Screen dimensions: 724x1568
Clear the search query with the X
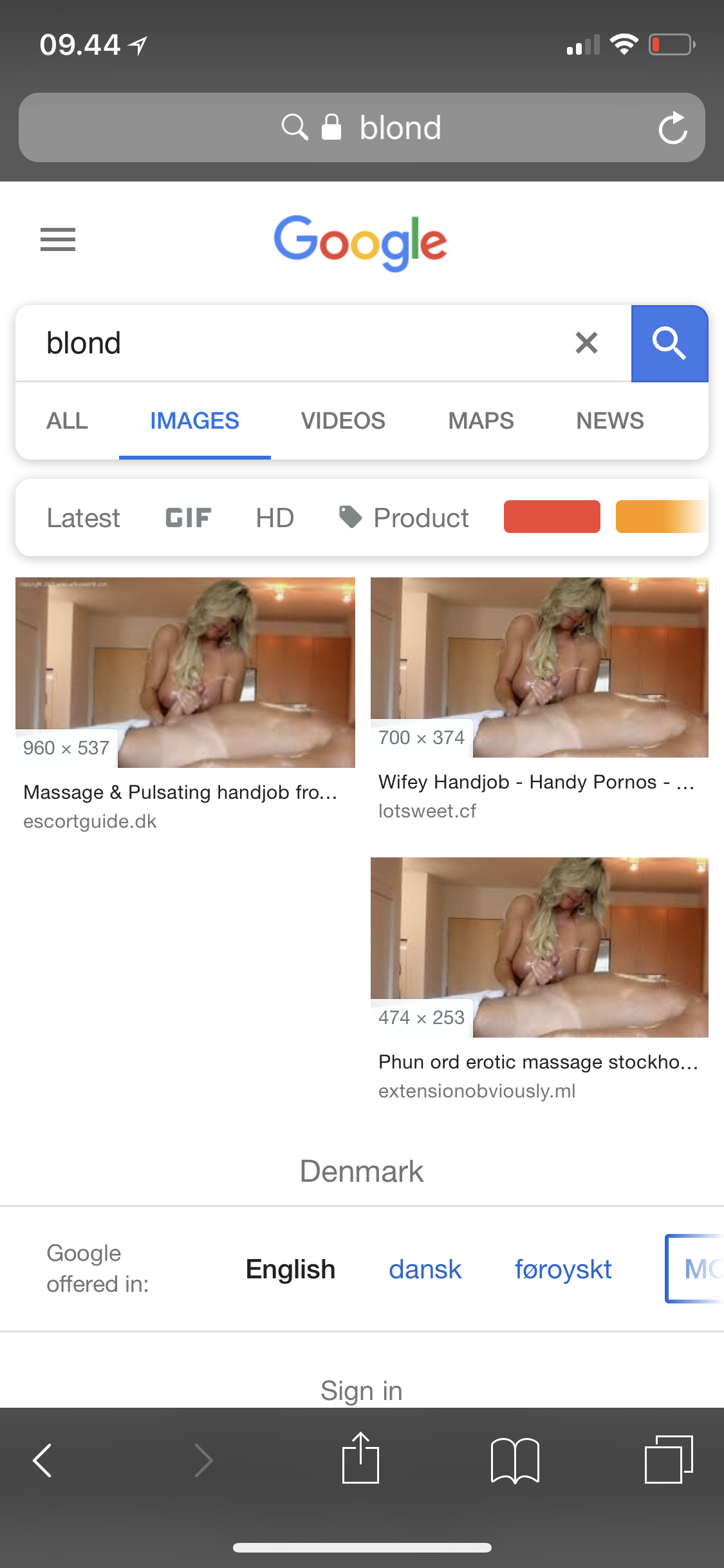tap(586, 342)
